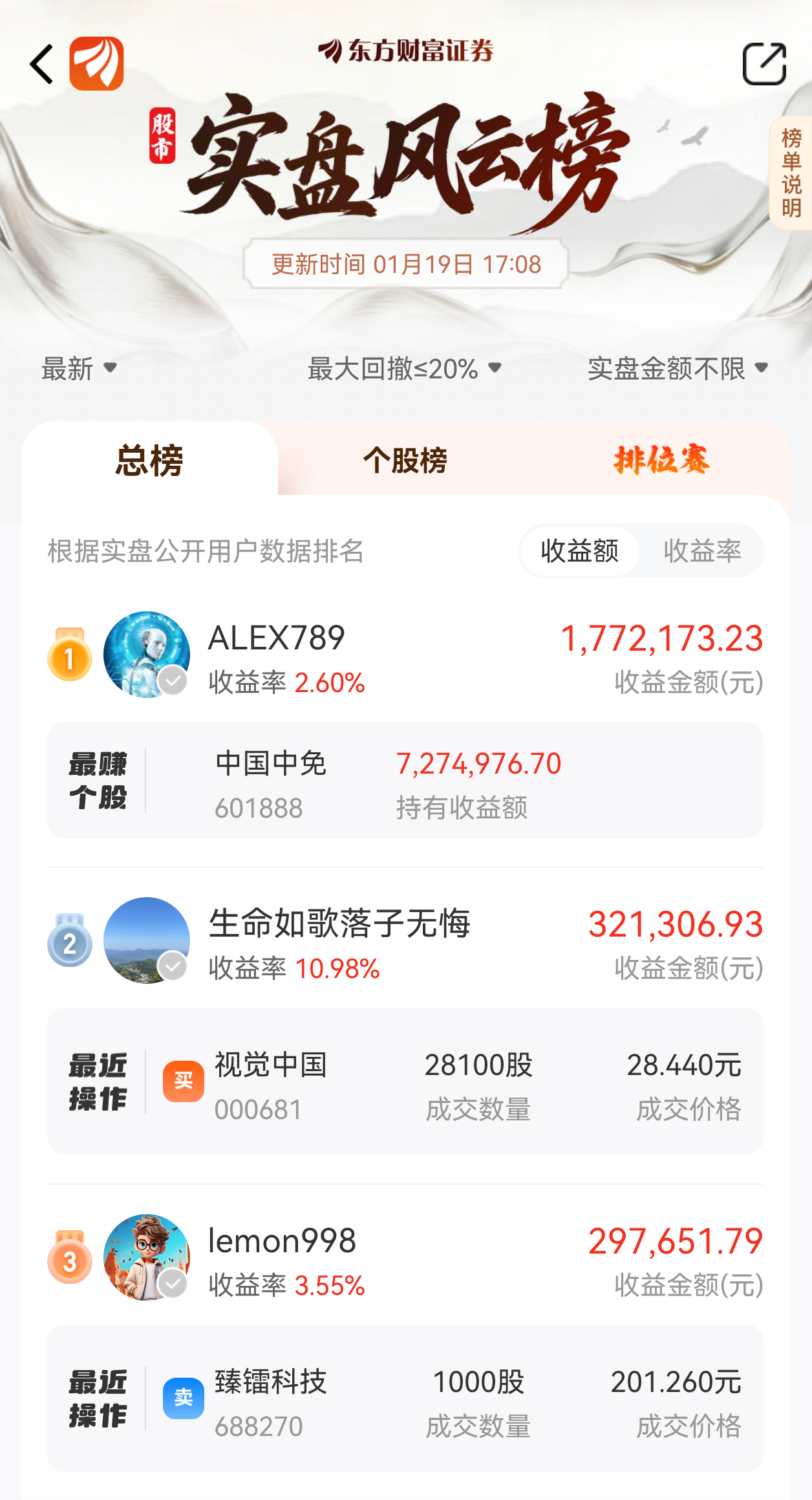Click the share icon at top right
Screen dimensions: 812x1500
point(766,64)
